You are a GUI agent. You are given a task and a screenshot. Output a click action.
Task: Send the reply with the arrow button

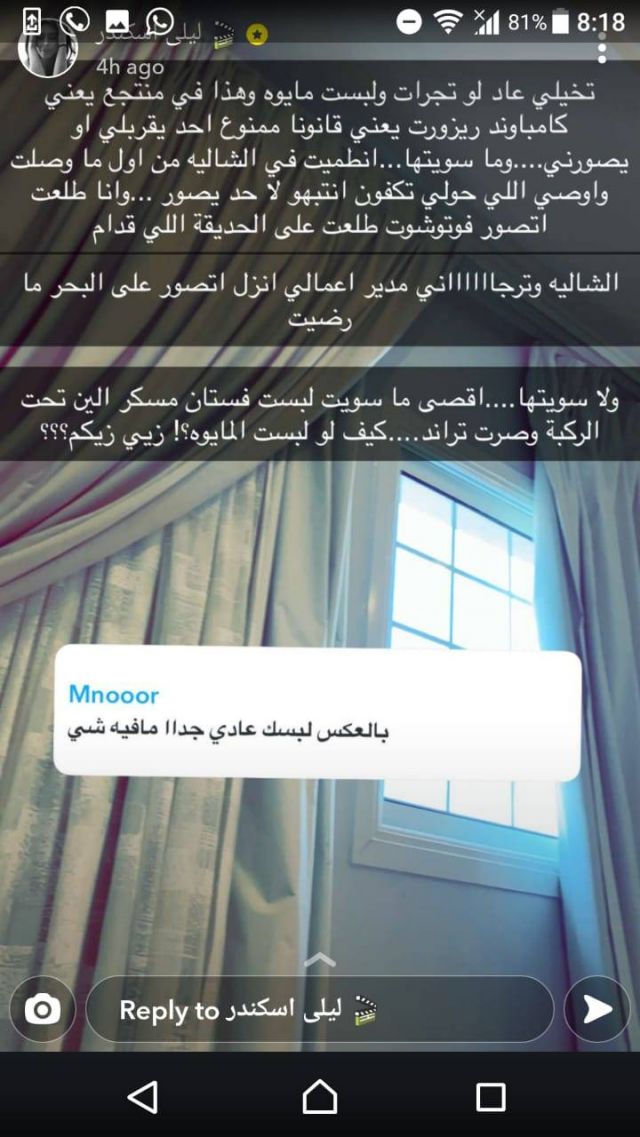click(x=597, y=1010)
